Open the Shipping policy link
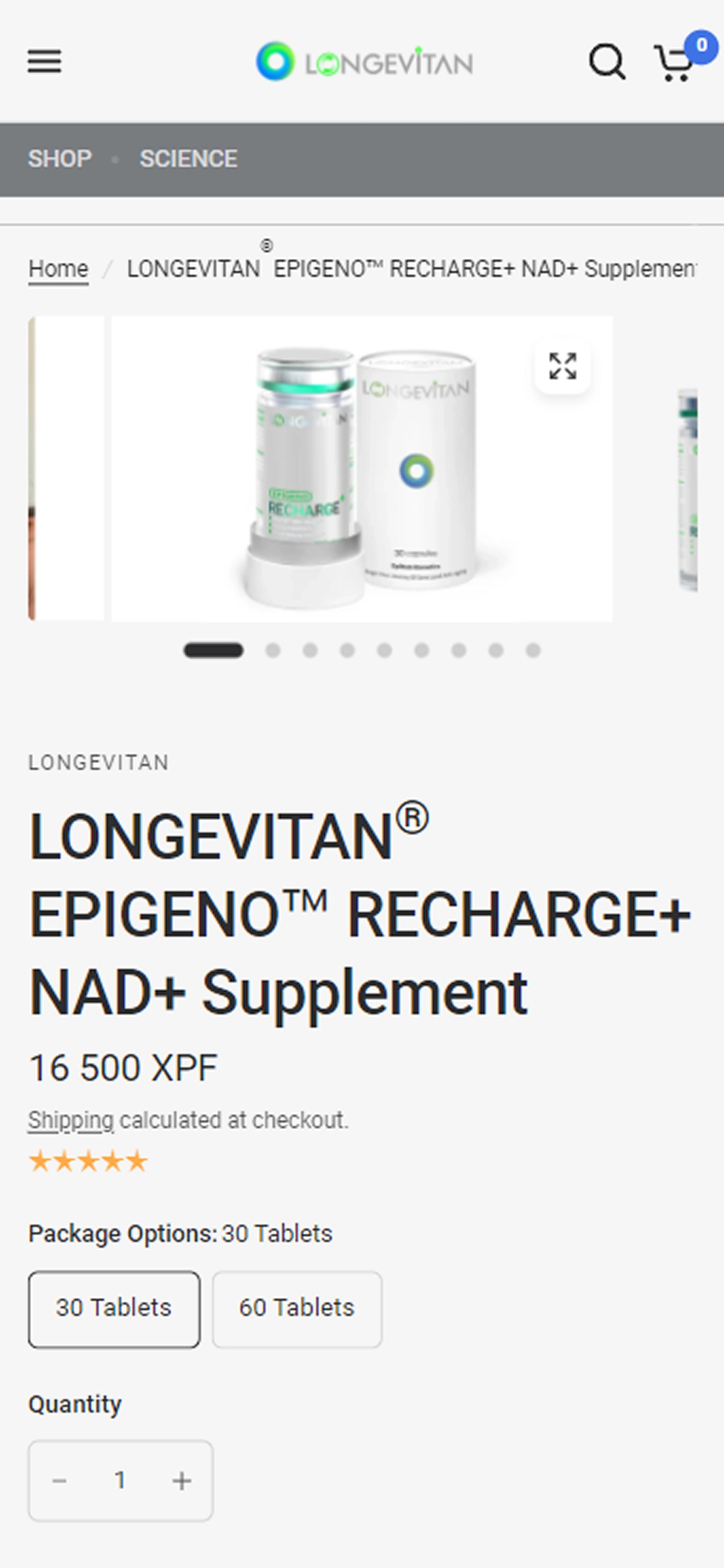The image size is (724, 1568). [71, 1120]
